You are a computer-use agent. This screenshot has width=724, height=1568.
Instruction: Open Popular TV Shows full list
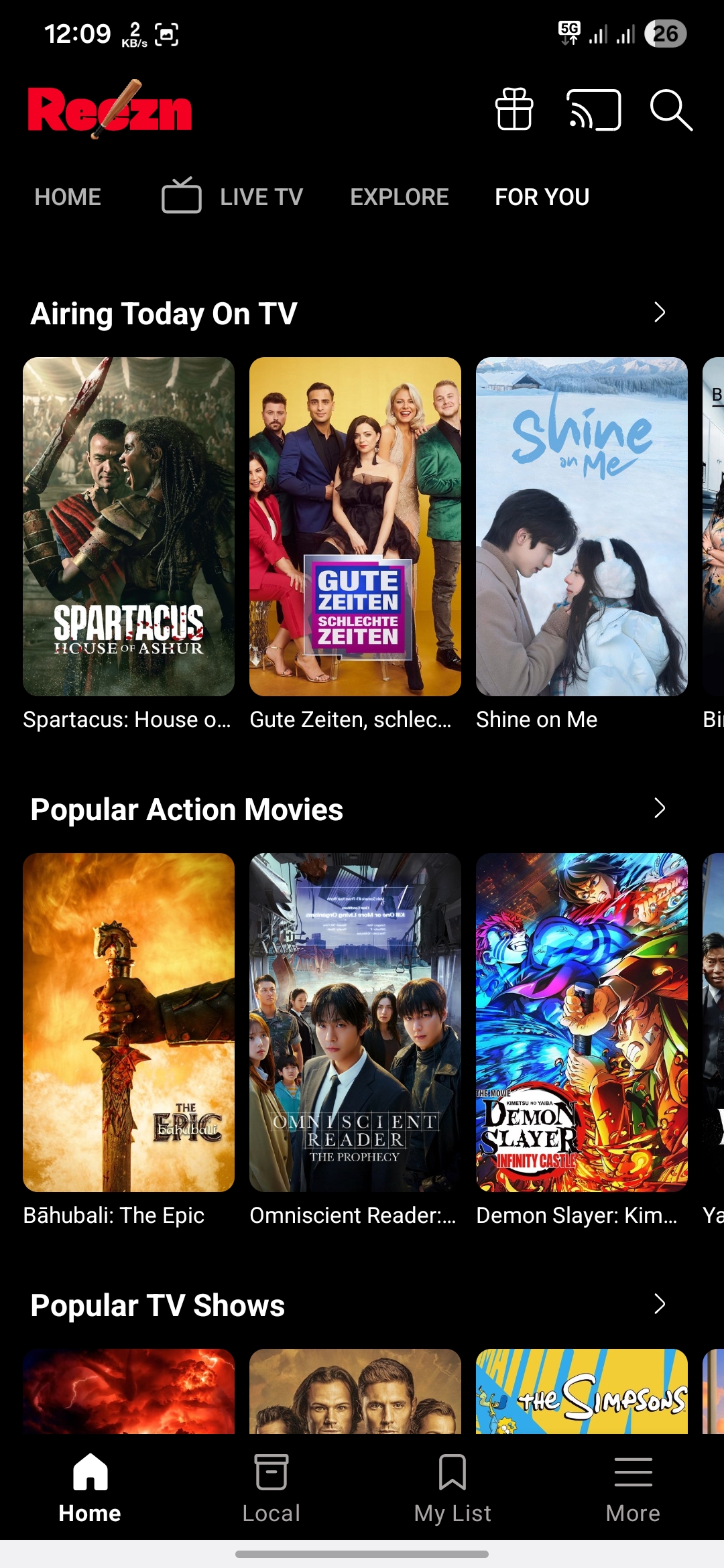coord(660,1304)
